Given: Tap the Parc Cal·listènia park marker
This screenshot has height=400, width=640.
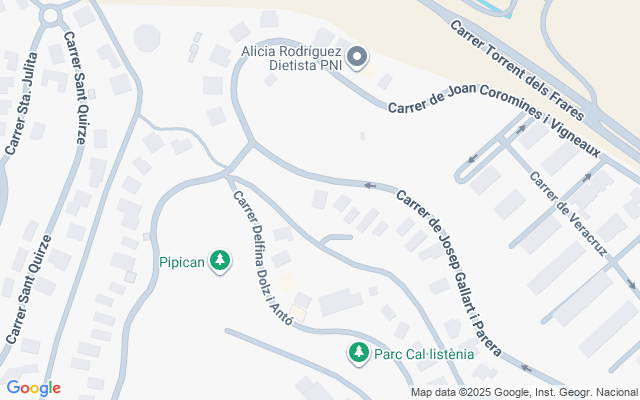Looking at the screenshot, I should 359,352.
